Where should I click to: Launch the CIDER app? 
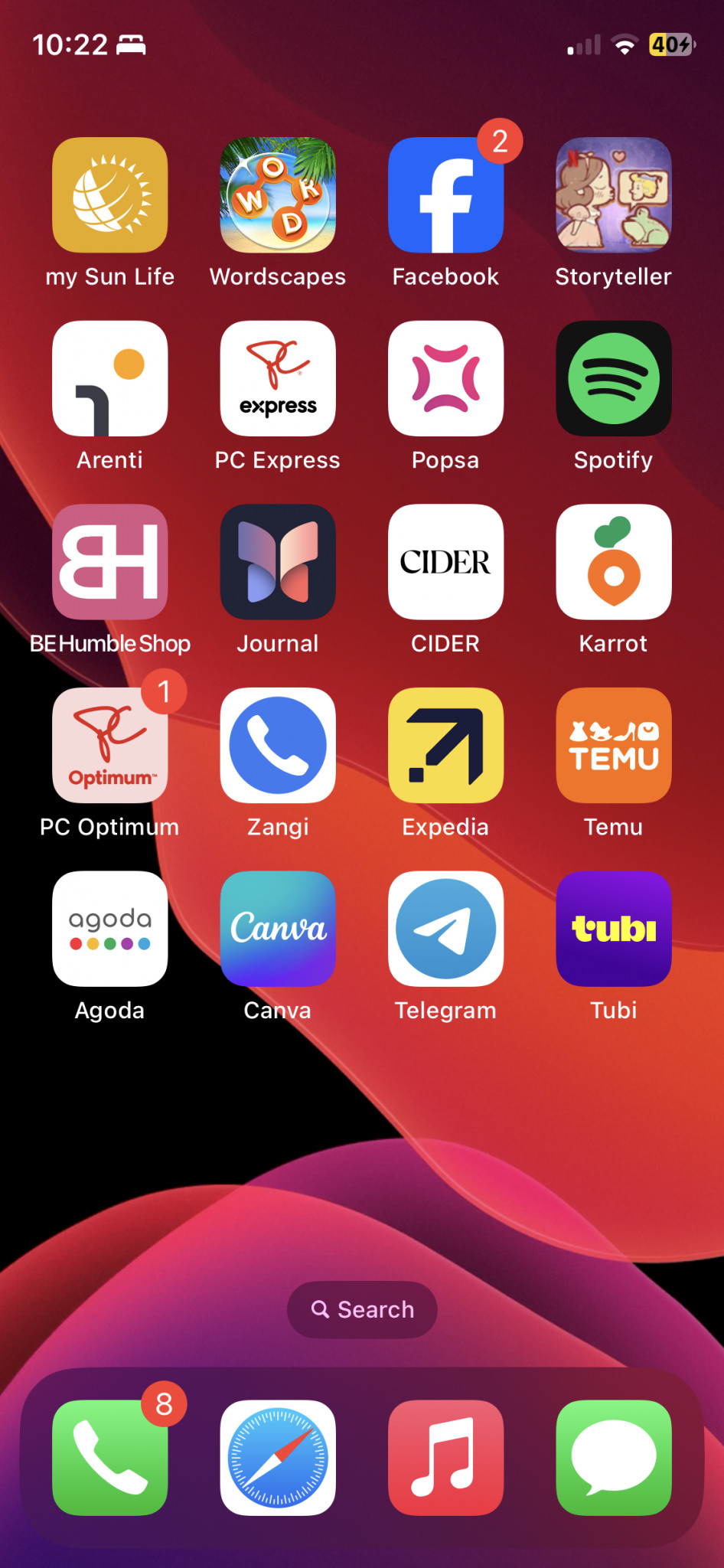445,562
